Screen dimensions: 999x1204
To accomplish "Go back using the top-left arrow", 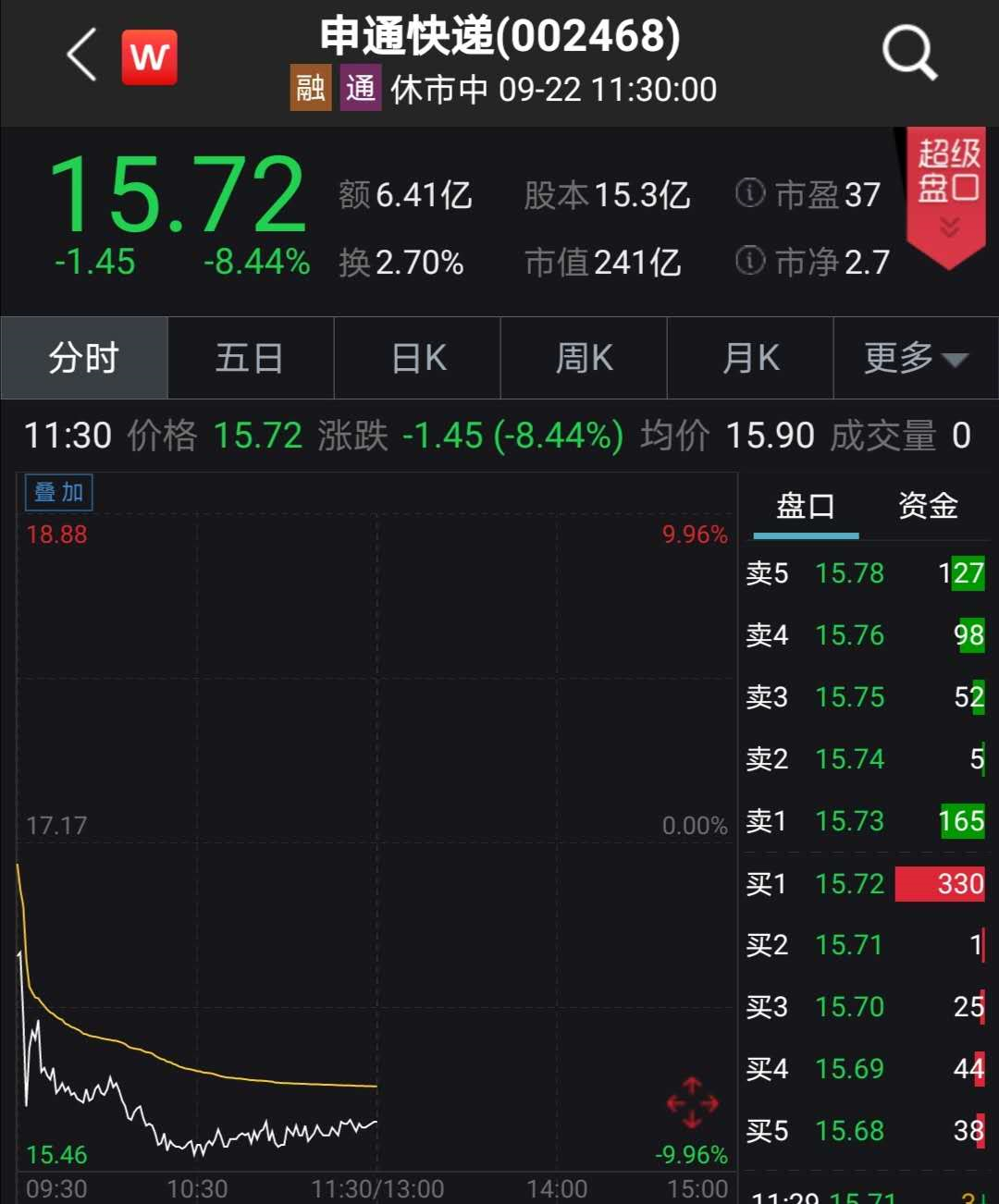I will [81, 55].
